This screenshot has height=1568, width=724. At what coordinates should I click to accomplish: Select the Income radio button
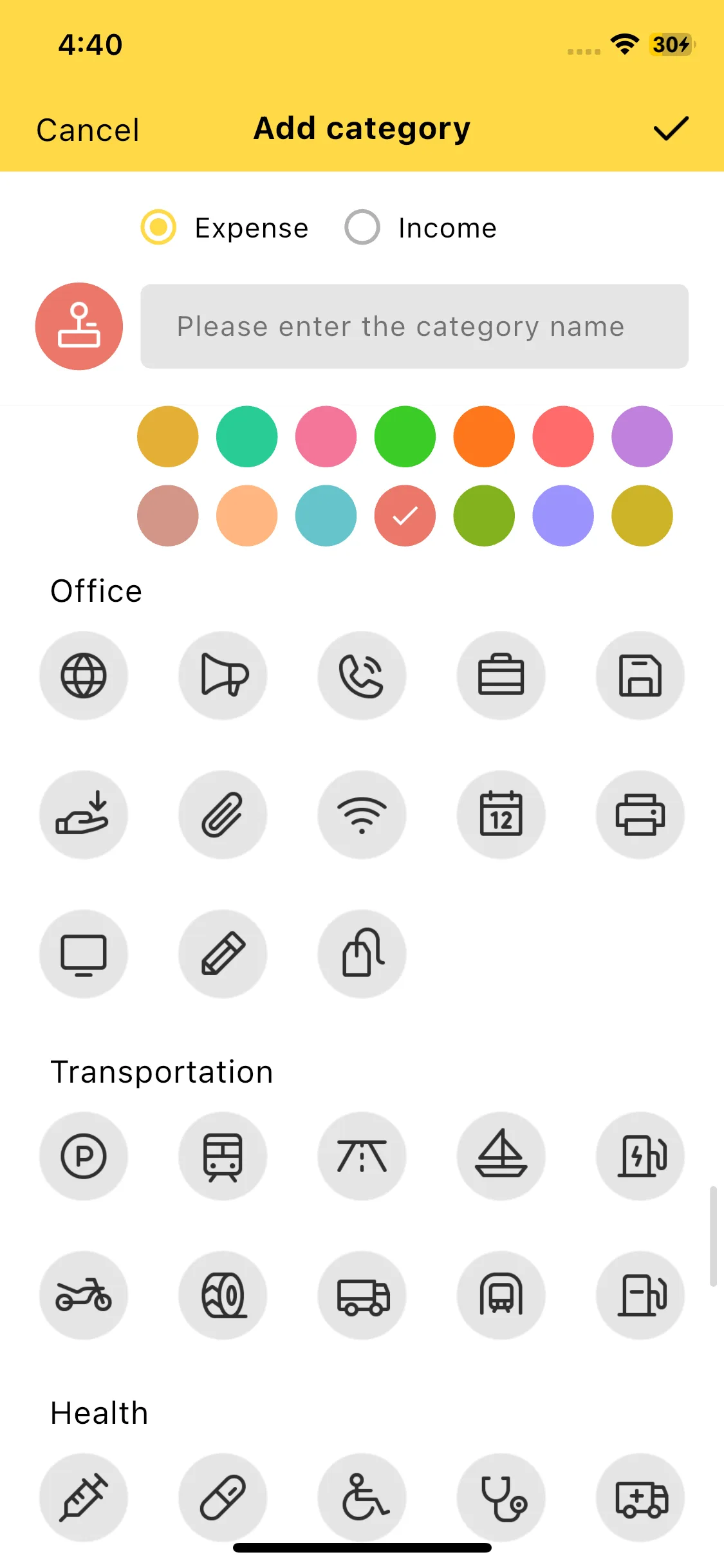tap(362, 227)
